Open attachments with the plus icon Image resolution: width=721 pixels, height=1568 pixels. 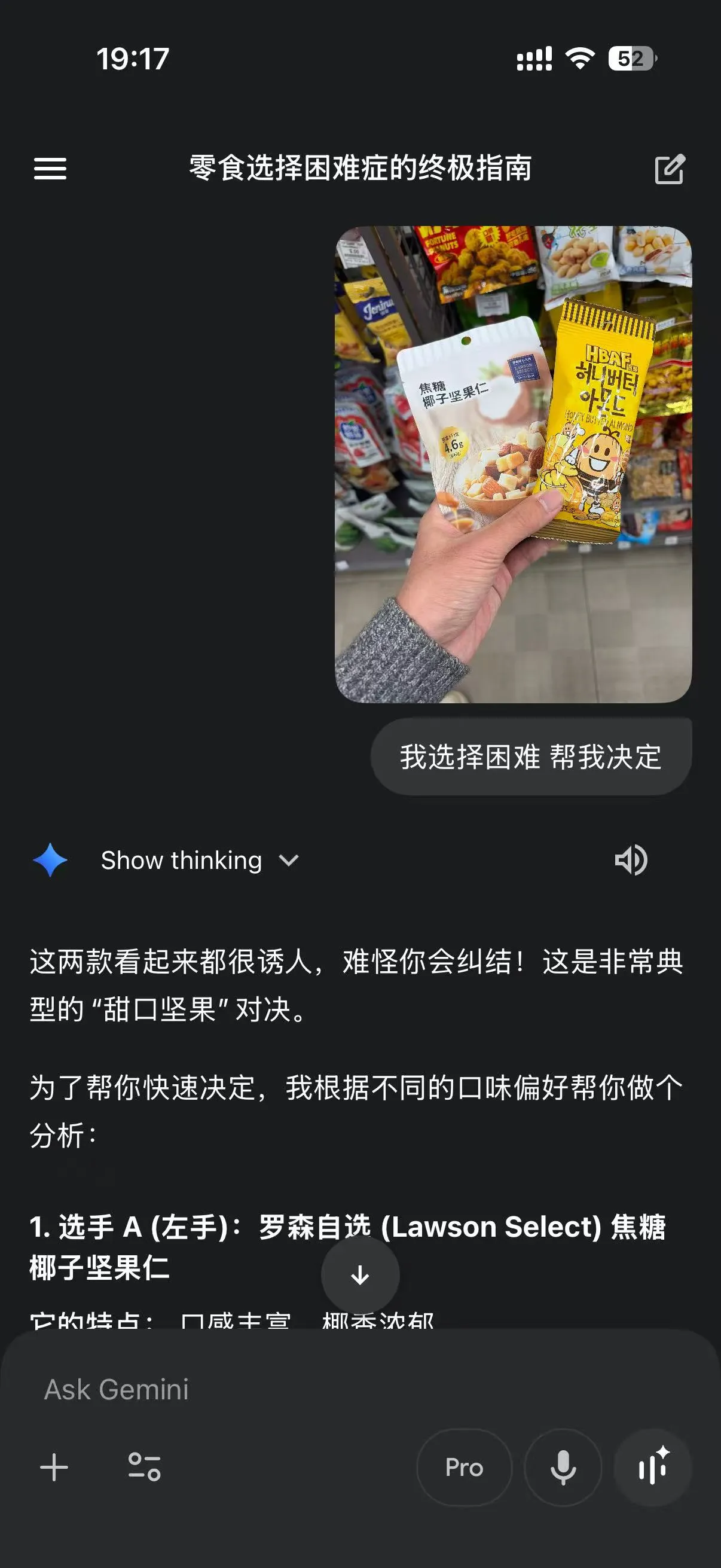click(x=54, y=1466)
